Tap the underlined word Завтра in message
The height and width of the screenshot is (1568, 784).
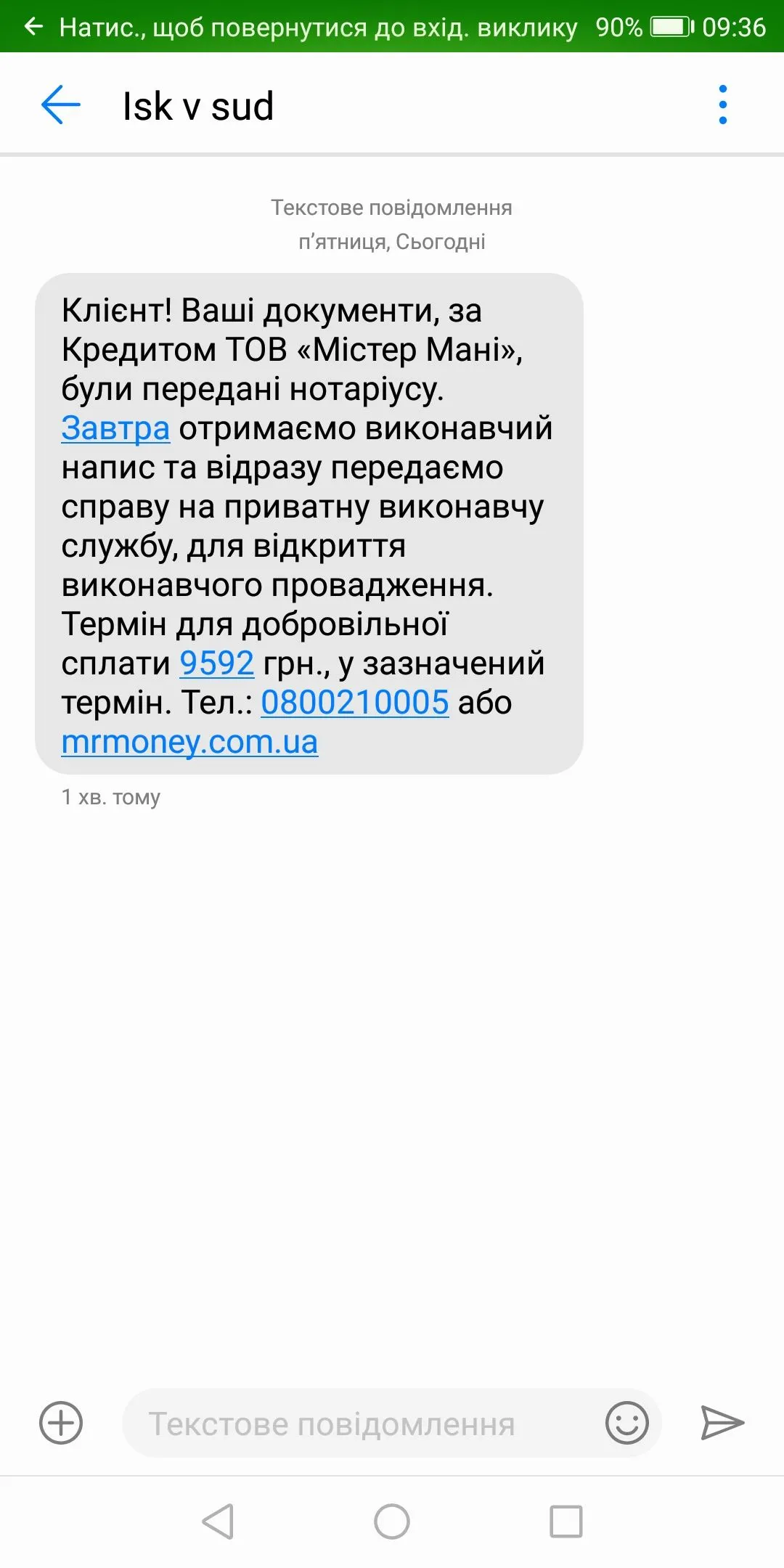115,428
